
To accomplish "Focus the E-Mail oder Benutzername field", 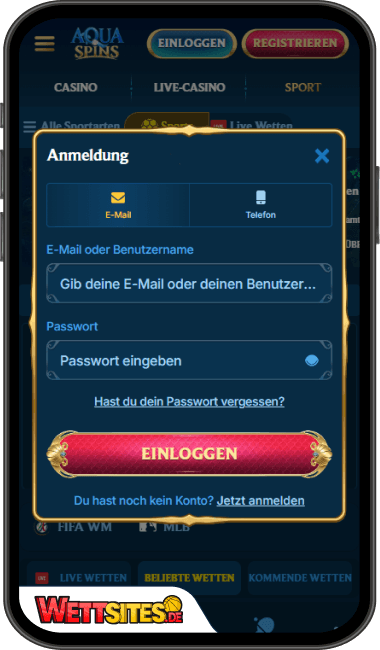I will [x=189, y=284].
